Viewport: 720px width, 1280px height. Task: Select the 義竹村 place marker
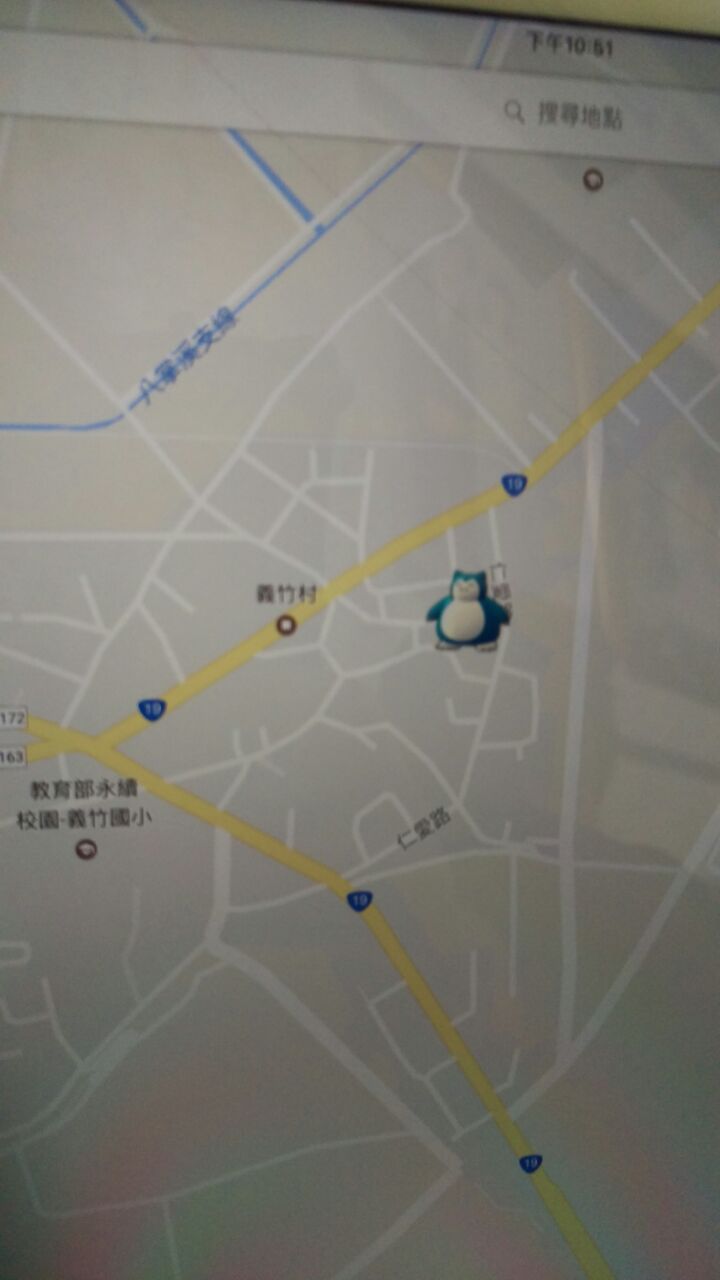click(286, 625)
